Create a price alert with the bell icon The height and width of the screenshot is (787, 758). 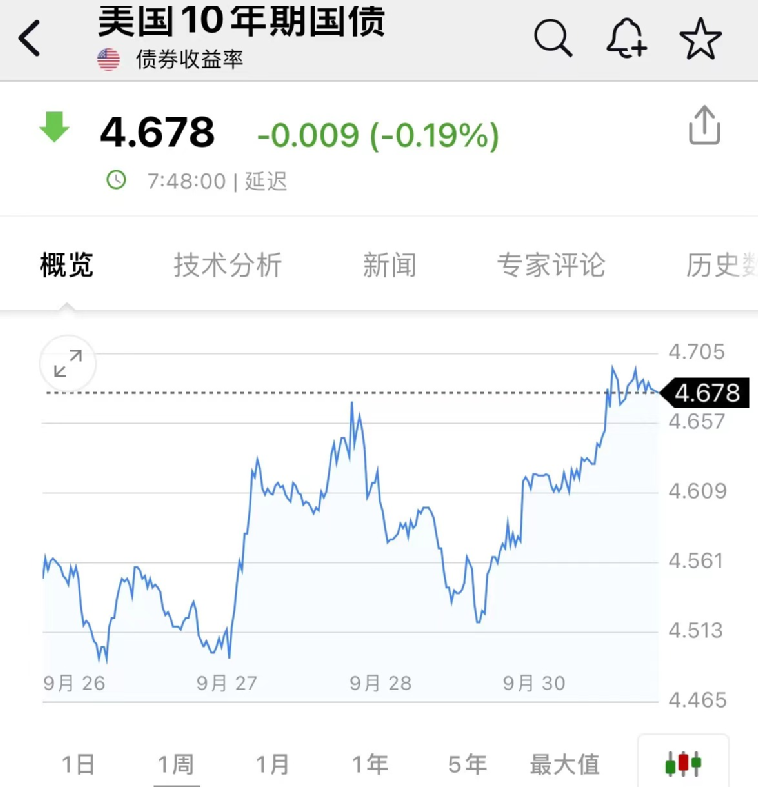[627, 39]
